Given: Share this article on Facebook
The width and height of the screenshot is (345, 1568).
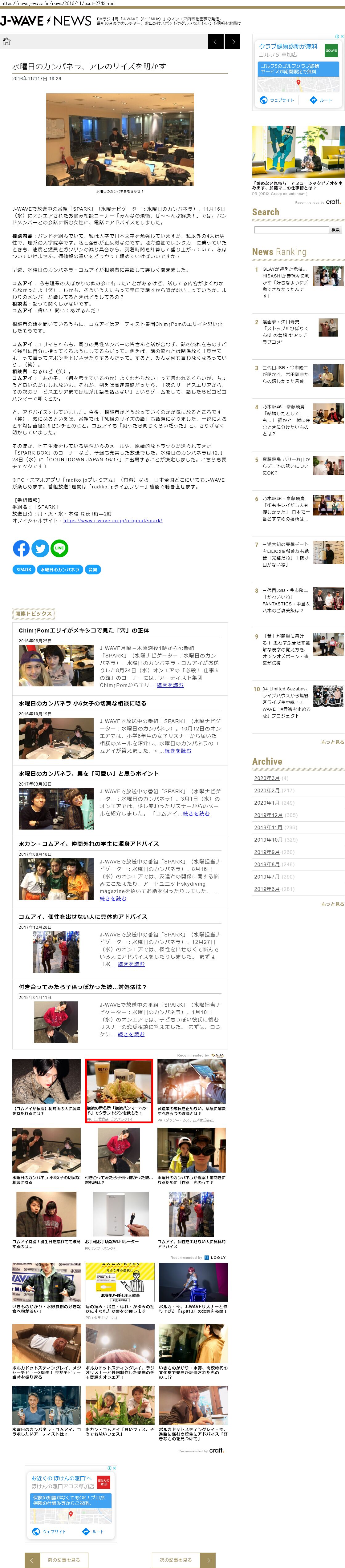Looking at the screenshot, I should tap(21, 548).
